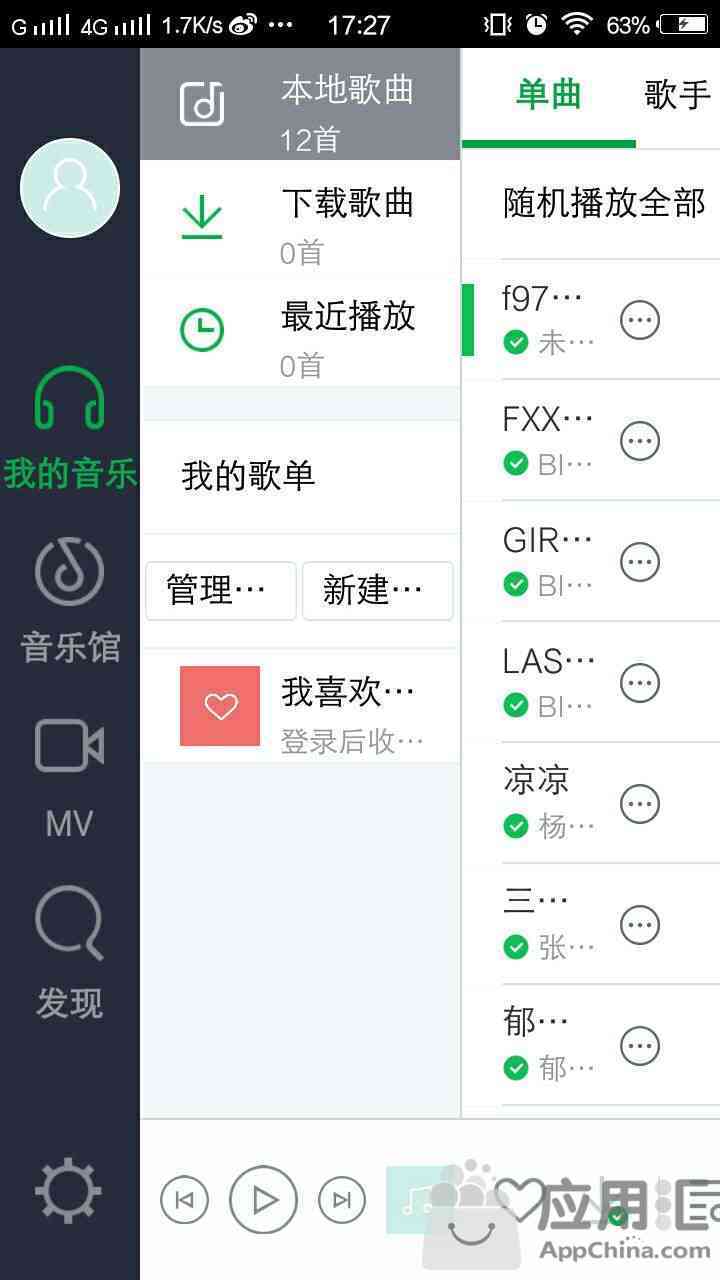
Task: Open more options for song 凉凉
Action: click(x=640, y=804)
